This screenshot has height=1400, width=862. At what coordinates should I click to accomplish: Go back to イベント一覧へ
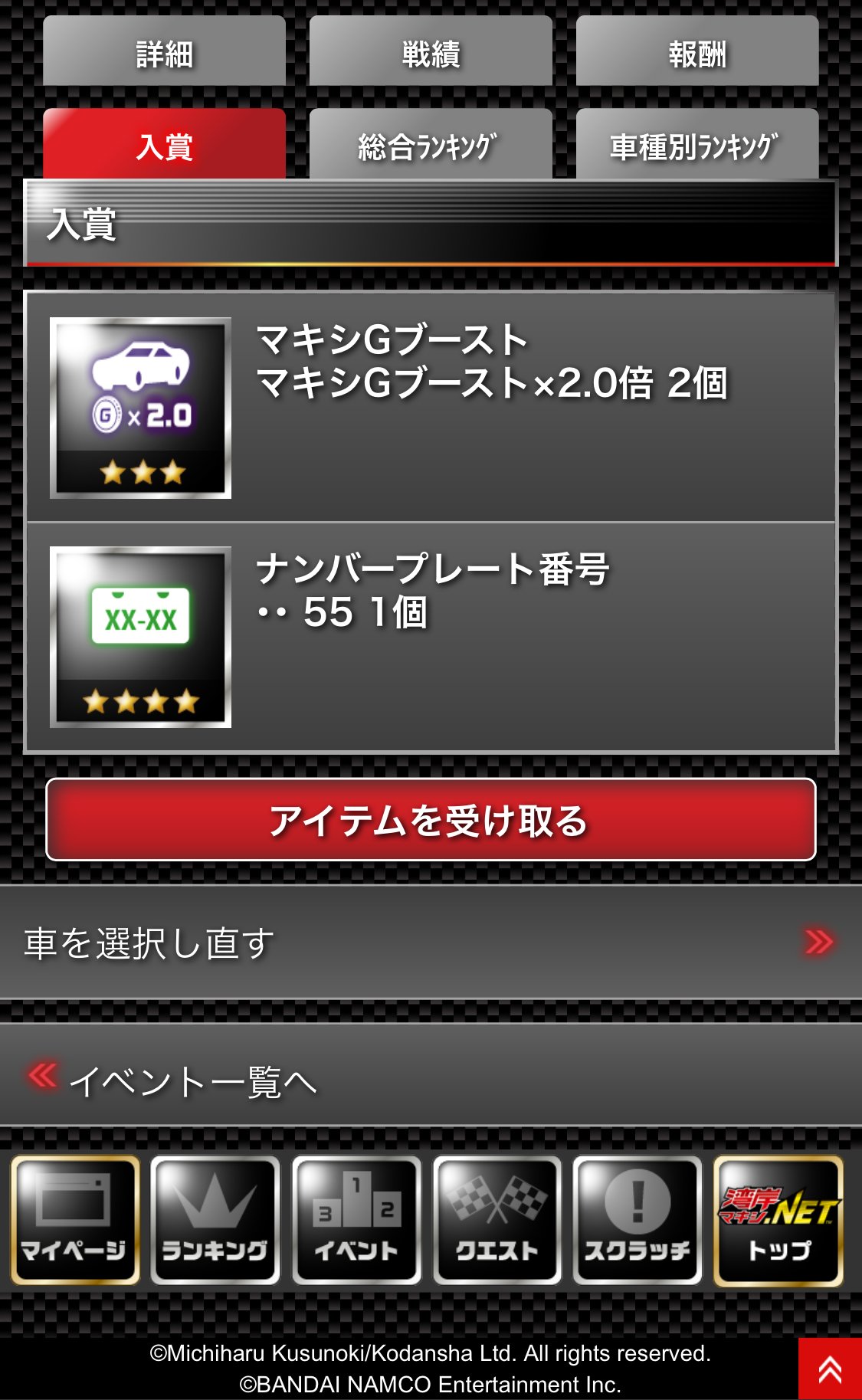click(431, 1075)
